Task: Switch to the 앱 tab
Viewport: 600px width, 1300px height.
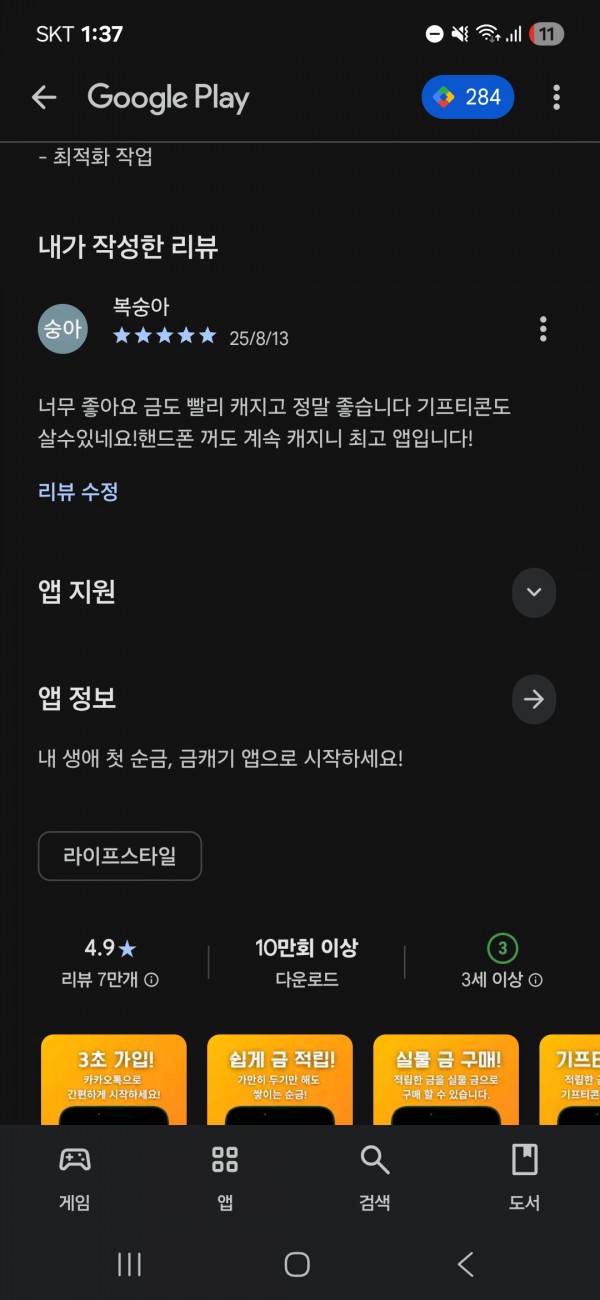Action: [x=225, y=1177]
